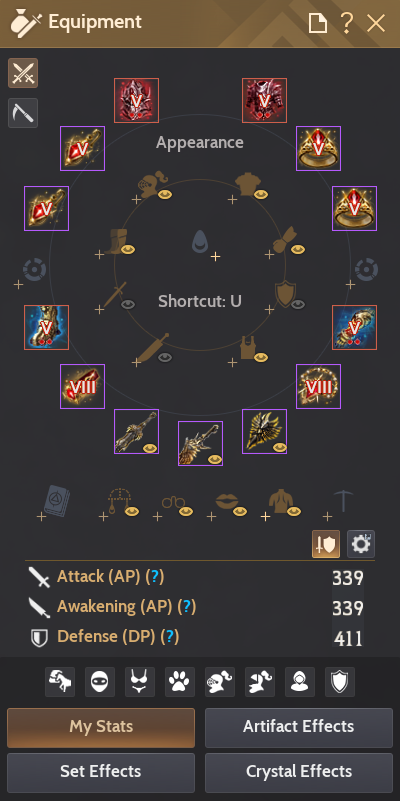Open the document page icon in header
400x801 pixels.
click(317, 23)
